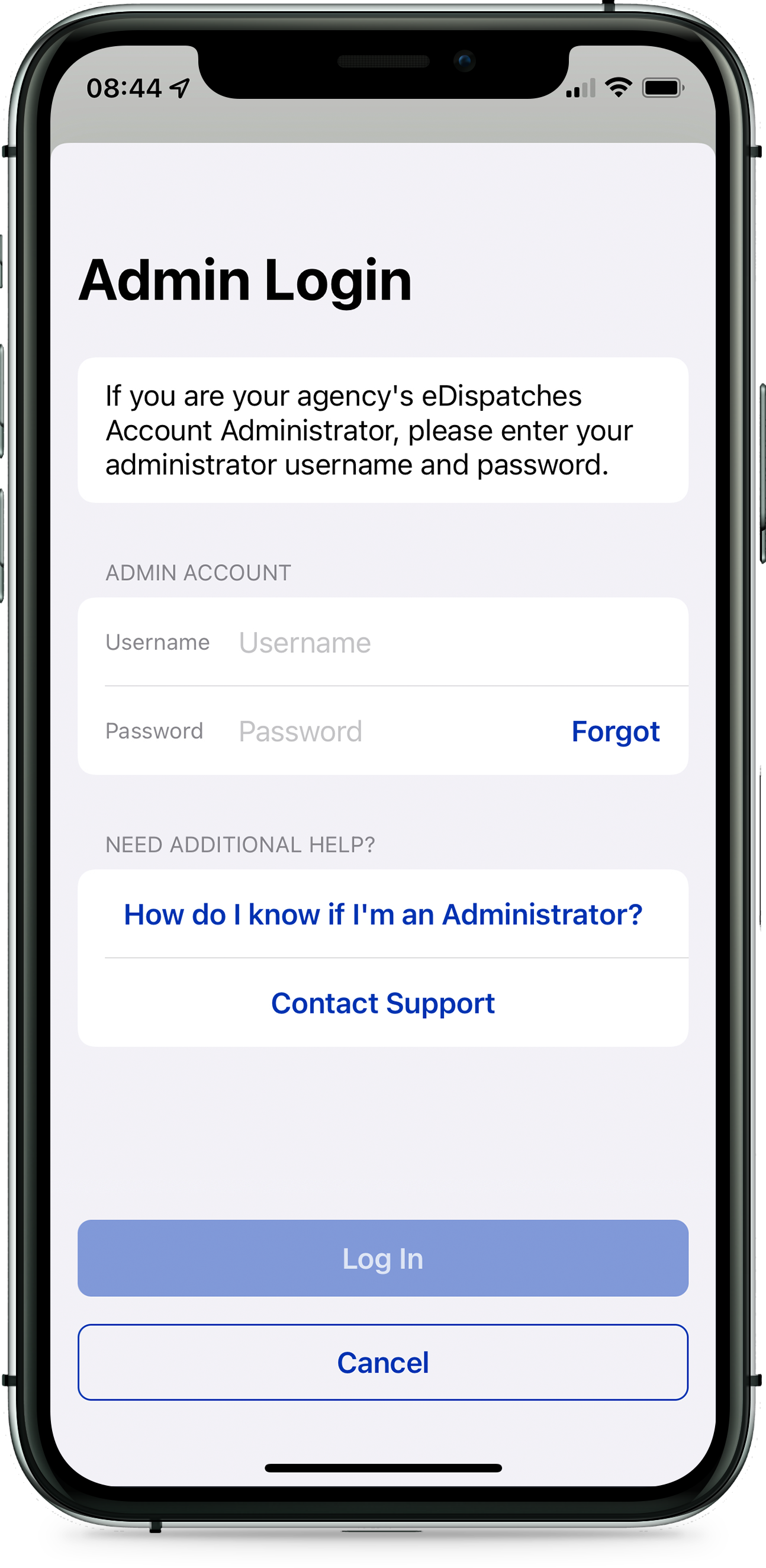Tap the Forgot password link
Image resolution: width=766 pixels, height=1568 pixels.
[x=615, y=731]
